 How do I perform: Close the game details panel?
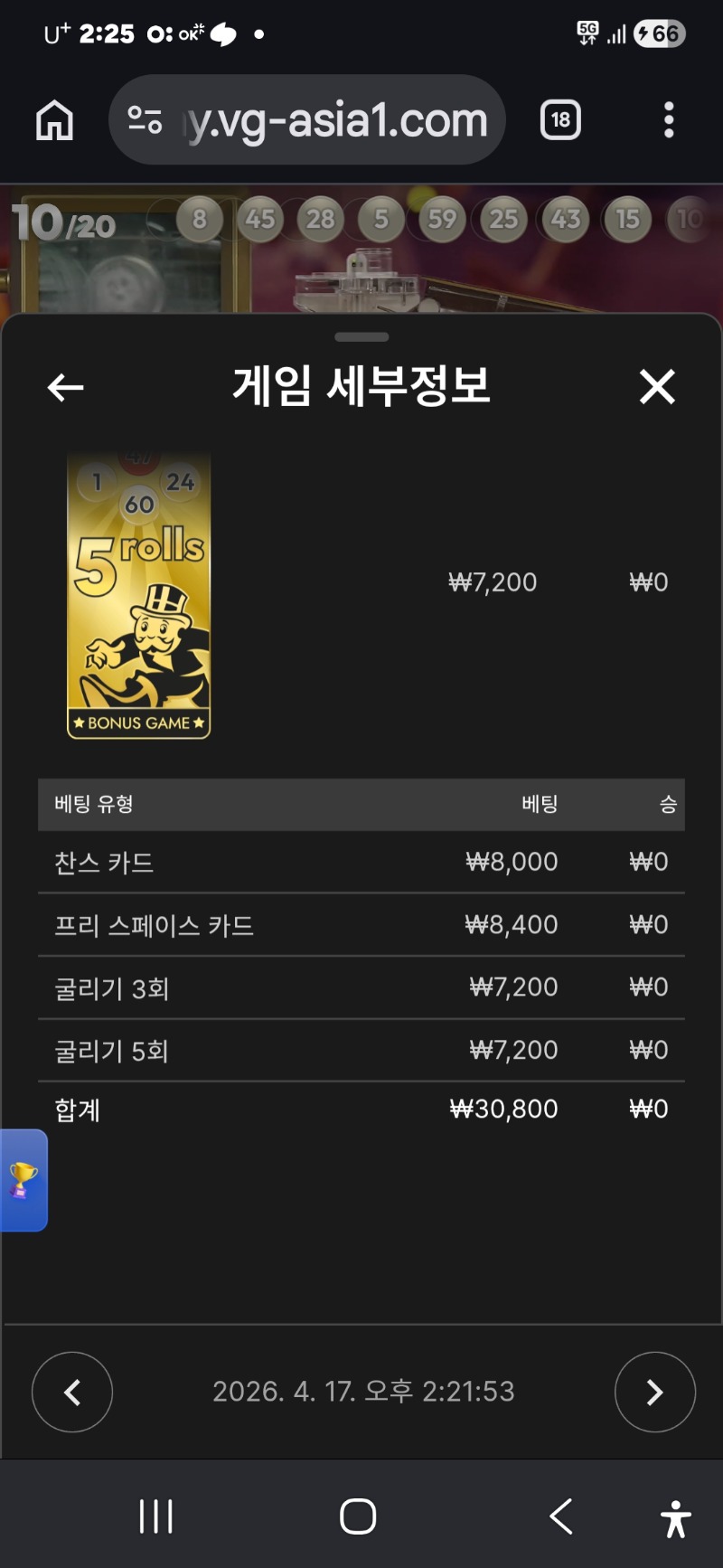click(657, 387)
